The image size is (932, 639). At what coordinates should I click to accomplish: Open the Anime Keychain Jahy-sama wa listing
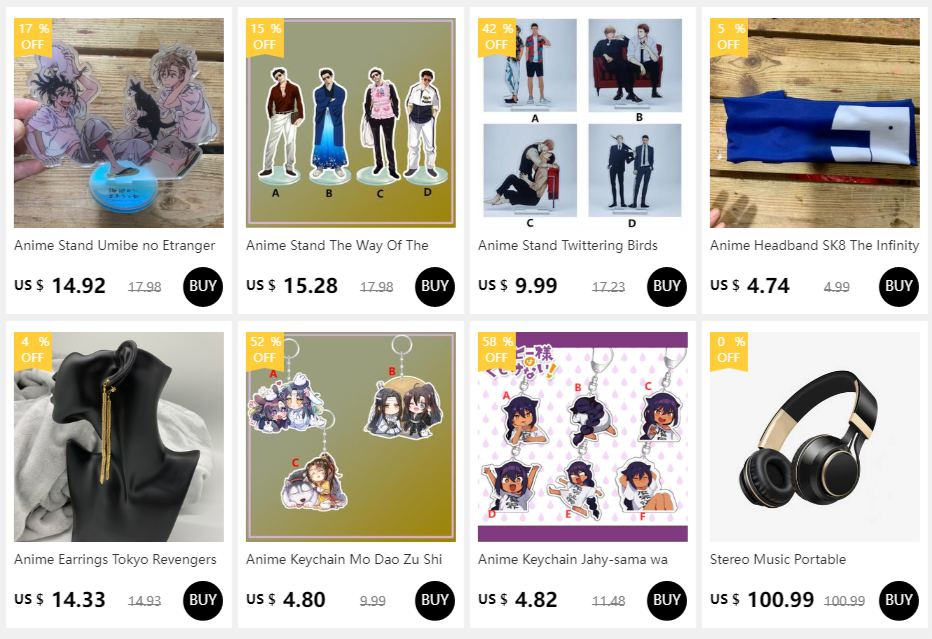tap(572, 559)
